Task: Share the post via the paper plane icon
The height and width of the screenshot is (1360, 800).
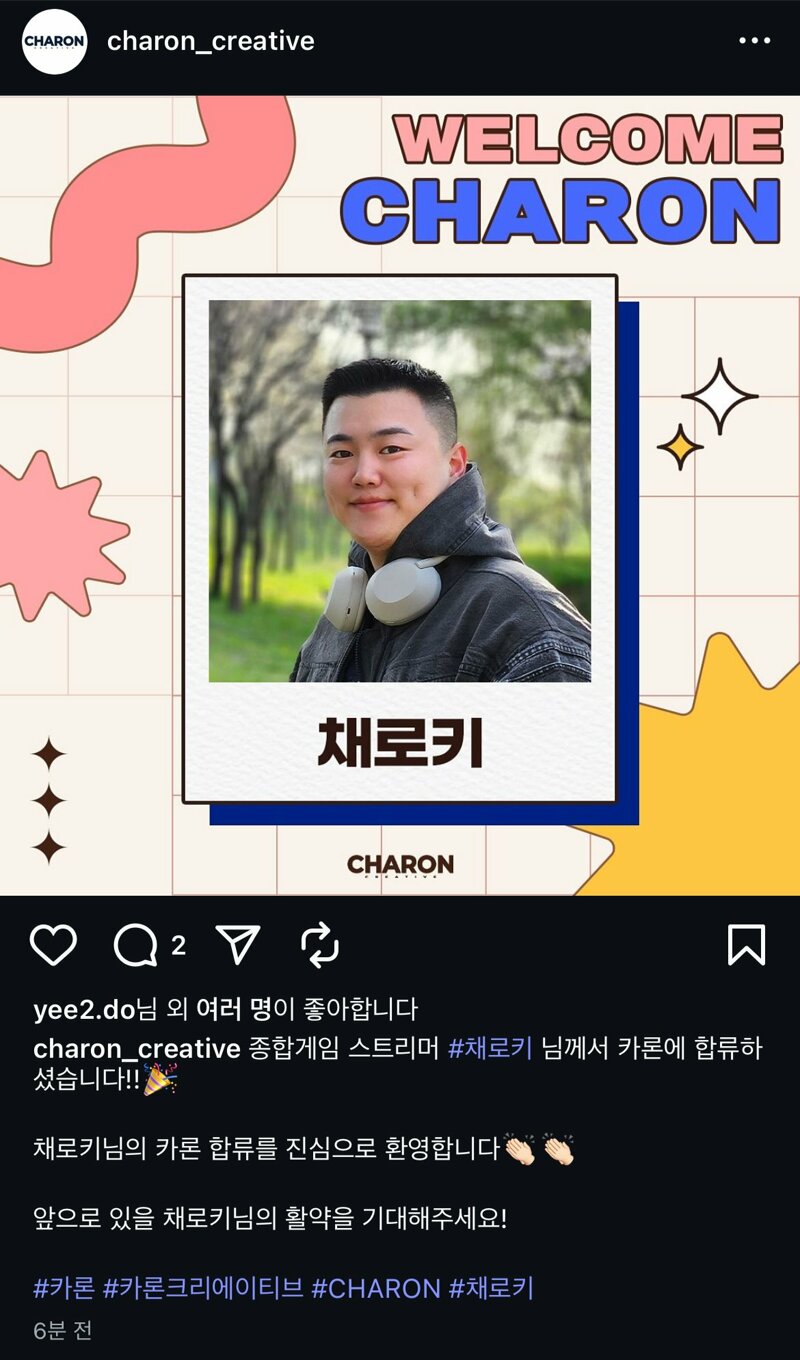Action: [x=238, y=945]
